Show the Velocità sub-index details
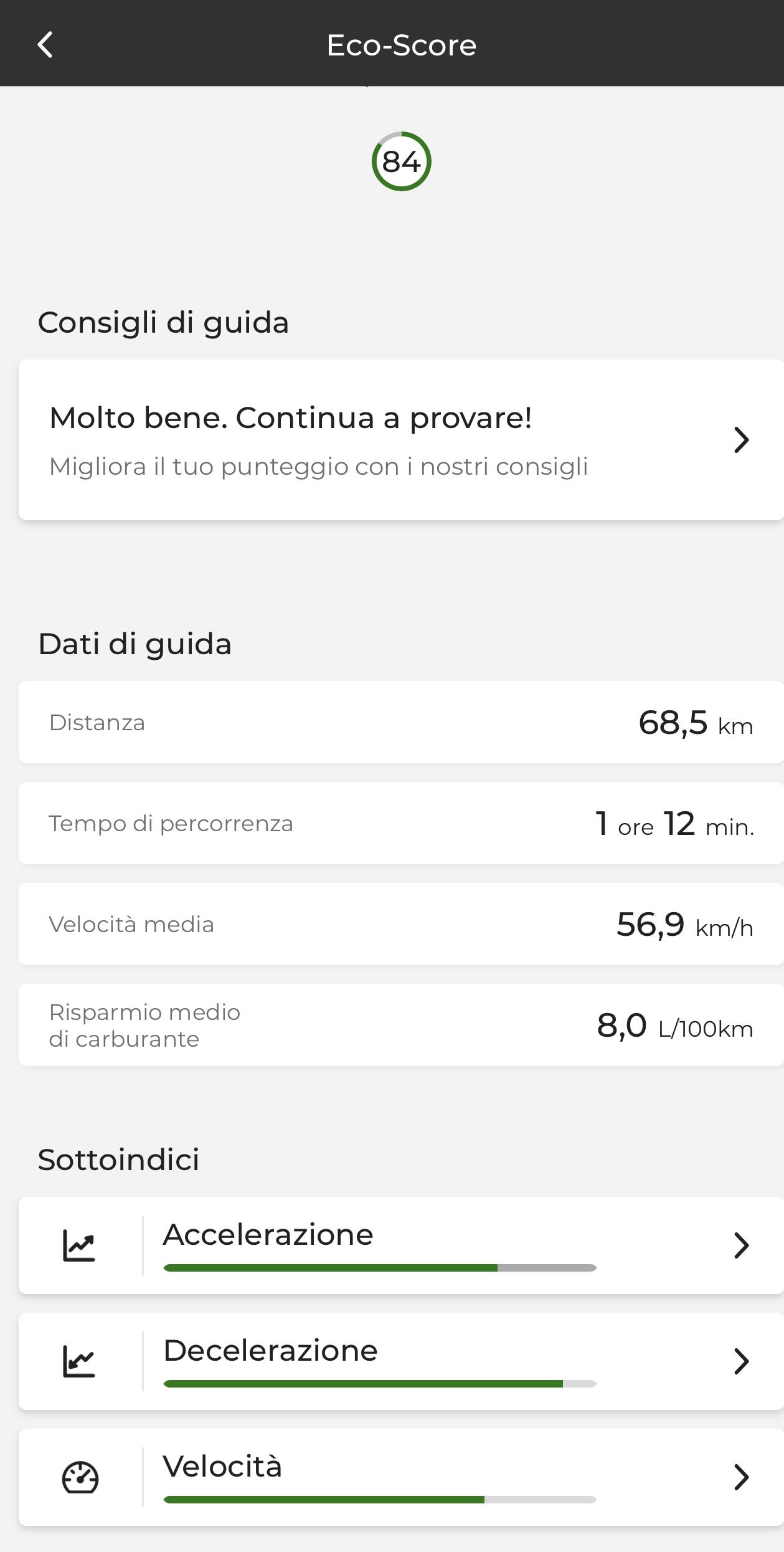Viewport: 784px width, 1552px height. pos(400,1477)
